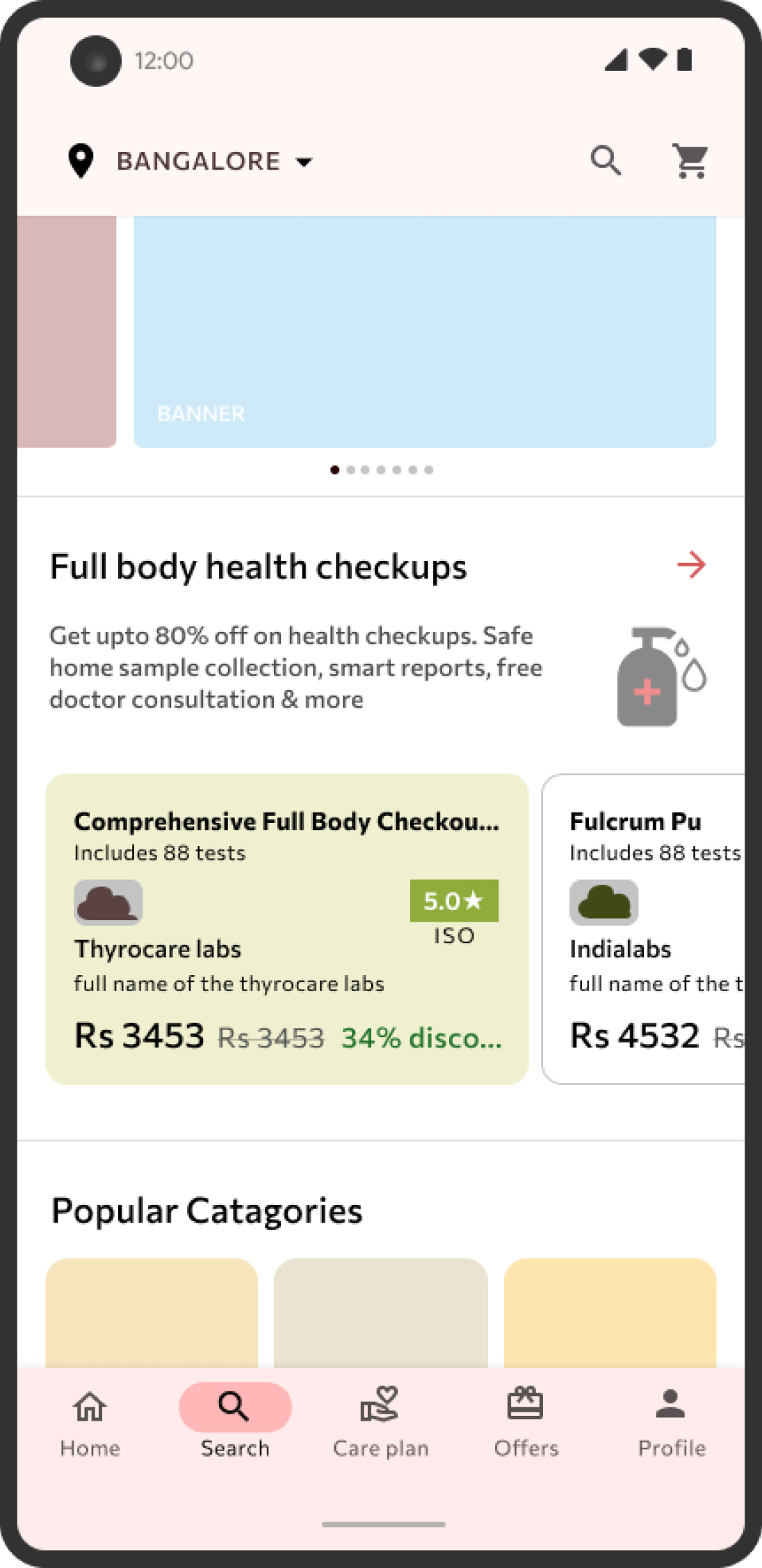762x1568 pixels.
Task: Open the Fulcrum package card by Indialabs
Action: click(645, 929)
